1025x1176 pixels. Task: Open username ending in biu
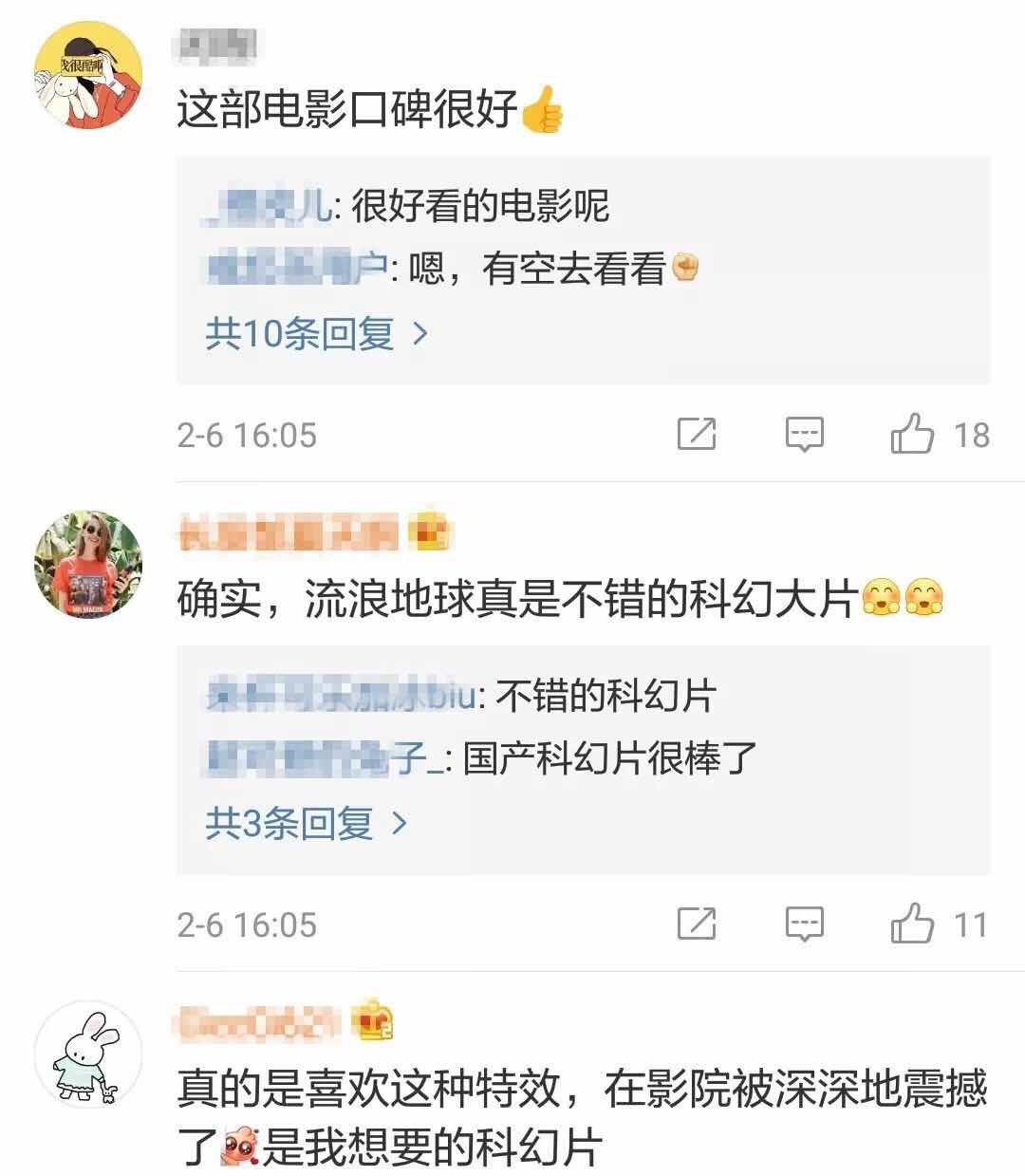click(x=341, y=696)
